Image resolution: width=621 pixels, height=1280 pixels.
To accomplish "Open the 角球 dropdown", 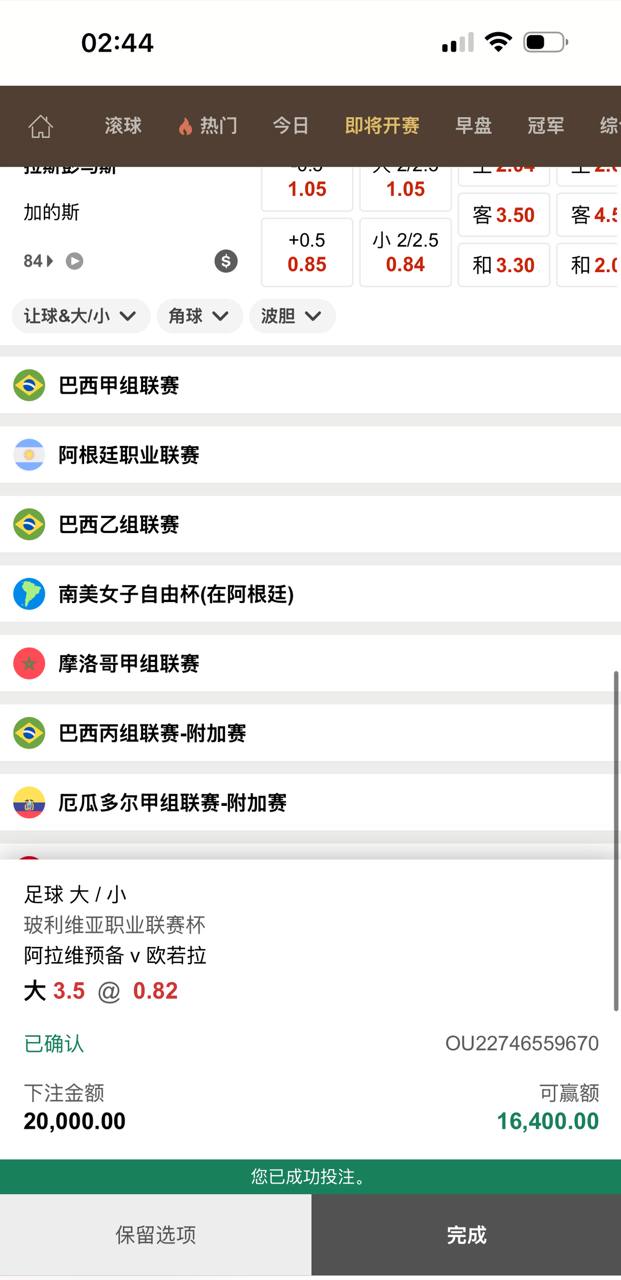I will tap(199, 316).
